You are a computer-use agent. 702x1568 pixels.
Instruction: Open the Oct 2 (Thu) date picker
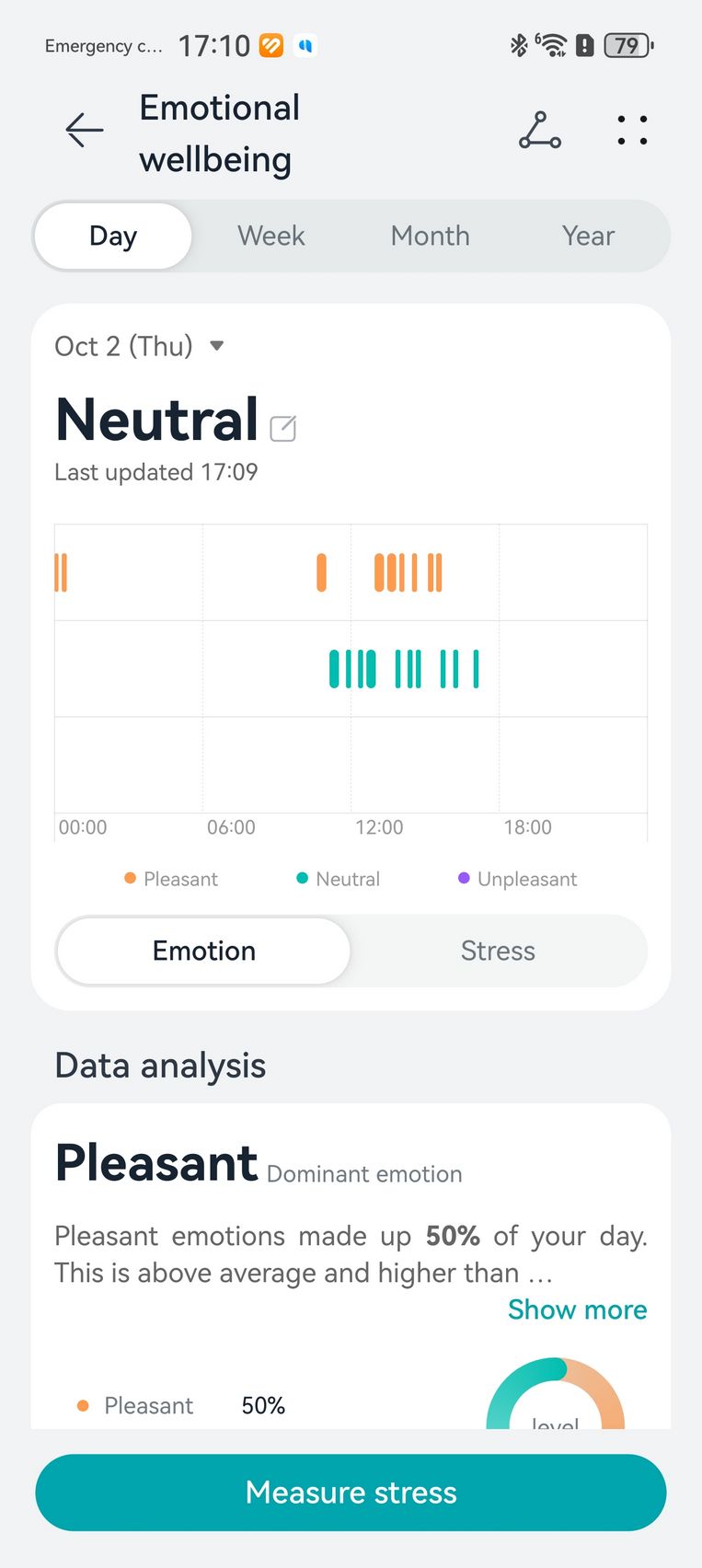point(140,346)
